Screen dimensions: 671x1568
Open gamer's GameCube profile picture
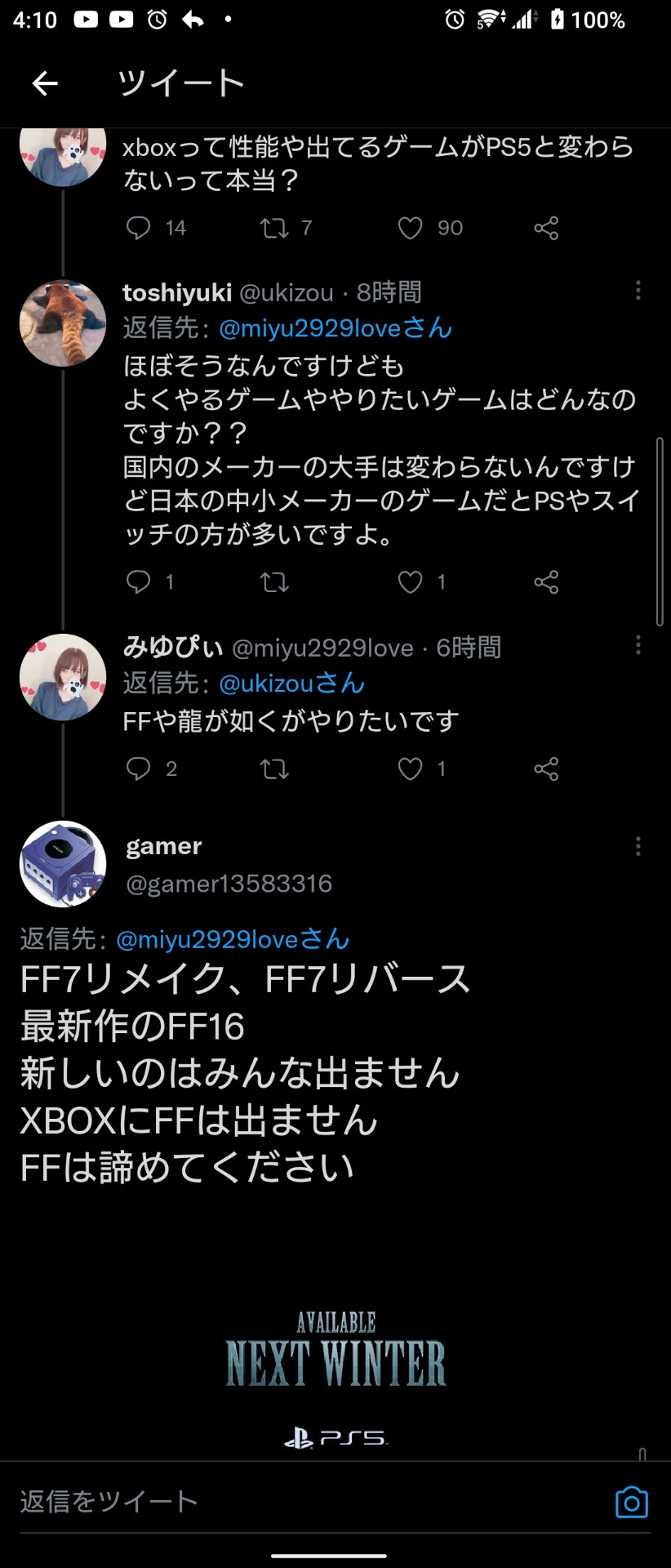tap(63, 864)
